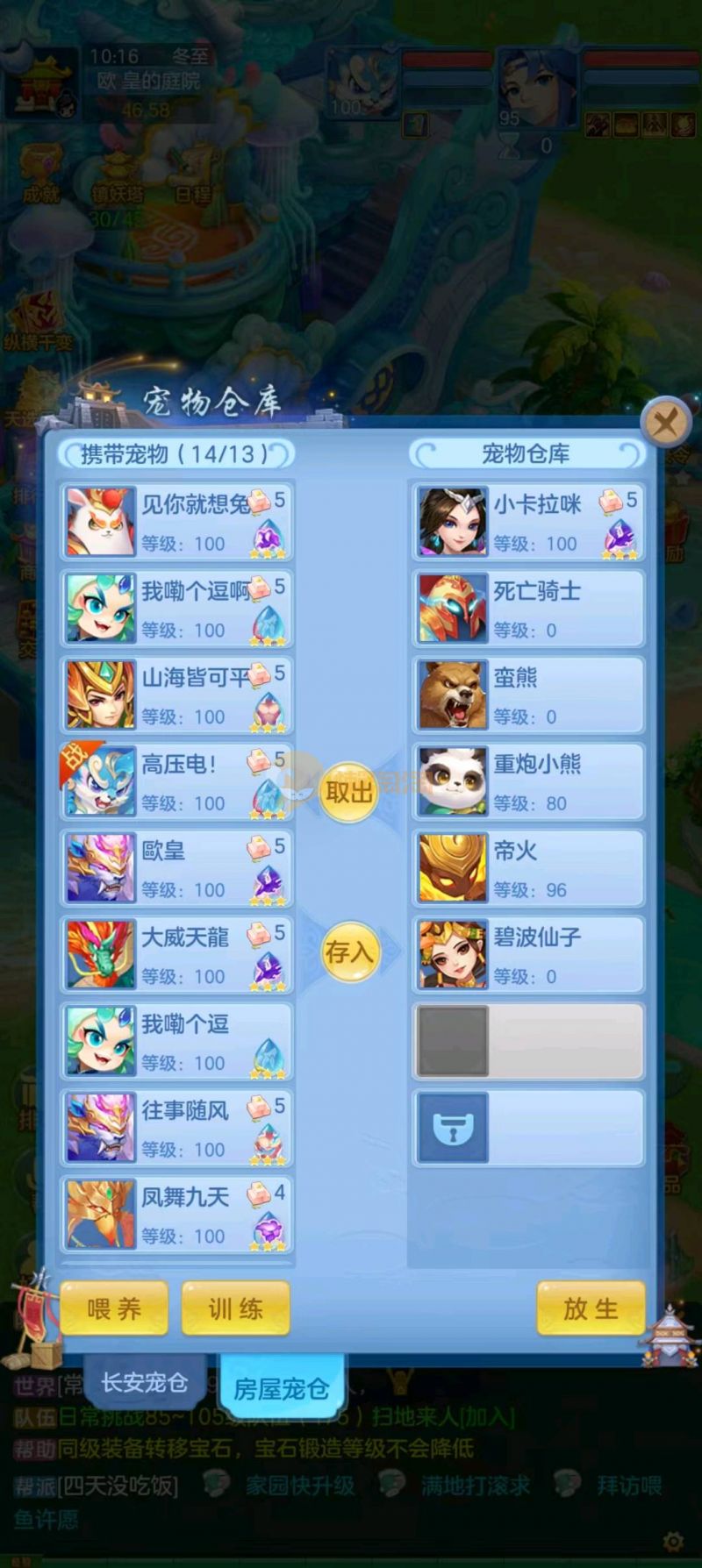The height and width of the screenshot is (1568, 702).
Task: Tap the 取出 button
Action: (348, 792)
